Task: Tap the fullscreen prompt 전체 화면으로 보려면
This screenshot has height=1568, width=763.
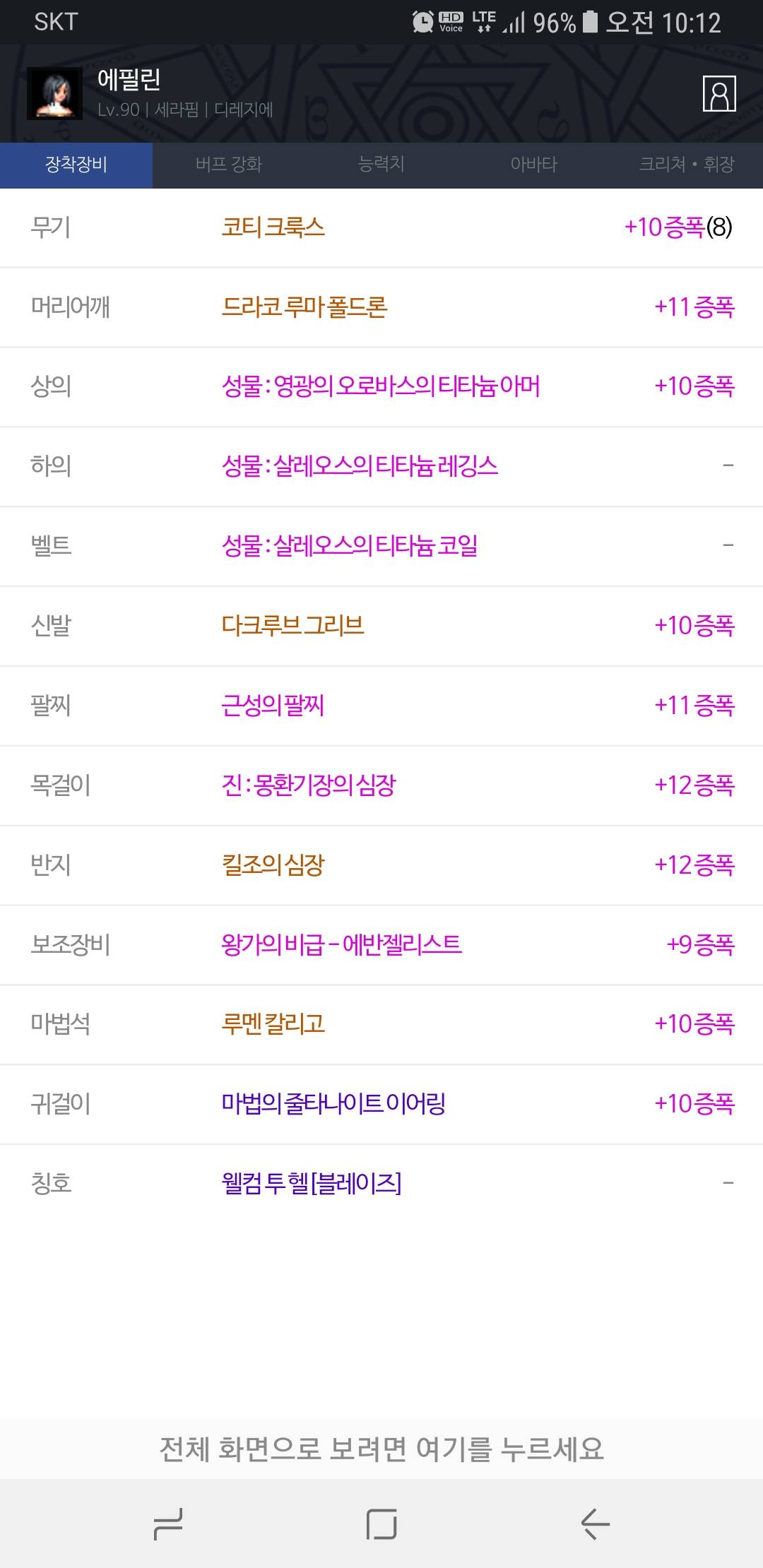Action: [x=381, y=1449]
